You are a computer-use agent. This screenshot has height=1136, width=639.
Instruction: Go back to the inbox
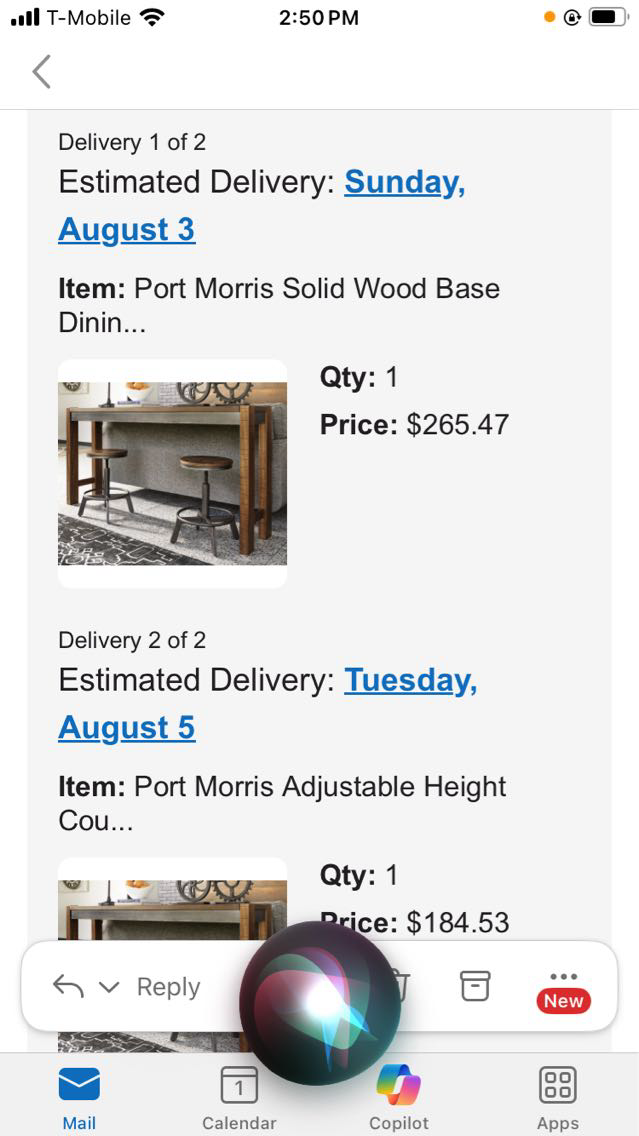pyautogui.click(x=41, y=72)
